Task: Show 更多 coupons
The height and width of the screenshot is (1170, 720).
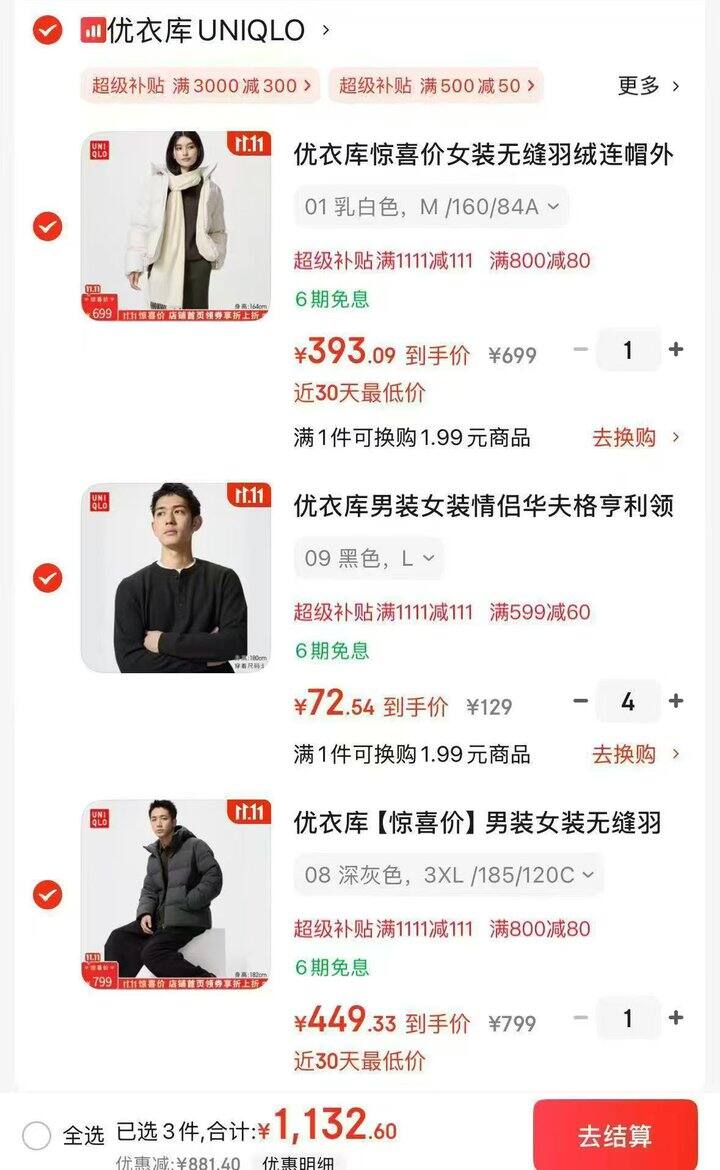Action: (x=648, y=86)
